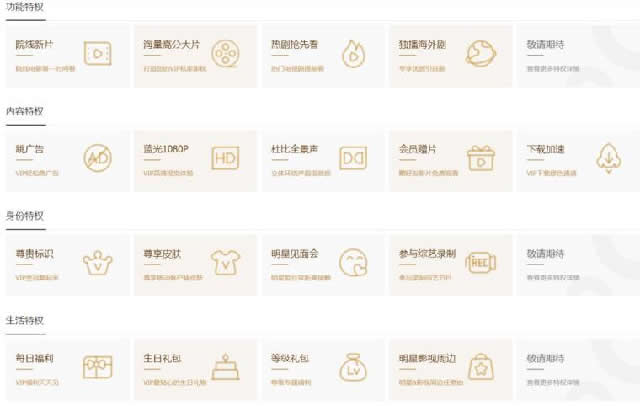Tap the ad-free privilege card with AD icon

click(x=66, y=160)
